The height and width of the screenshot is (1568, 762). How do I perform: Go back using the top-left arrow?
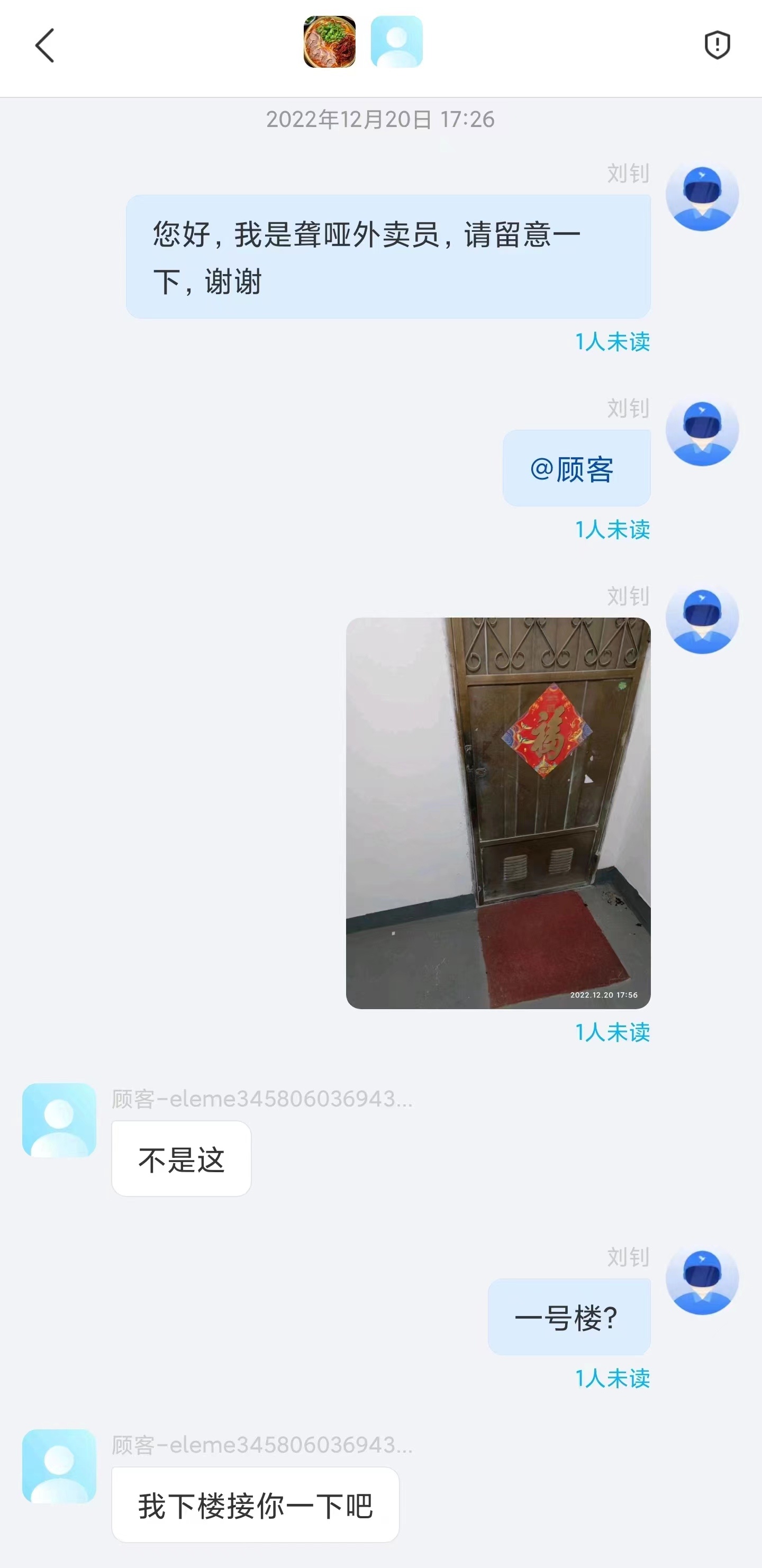[x=44, y=45]
